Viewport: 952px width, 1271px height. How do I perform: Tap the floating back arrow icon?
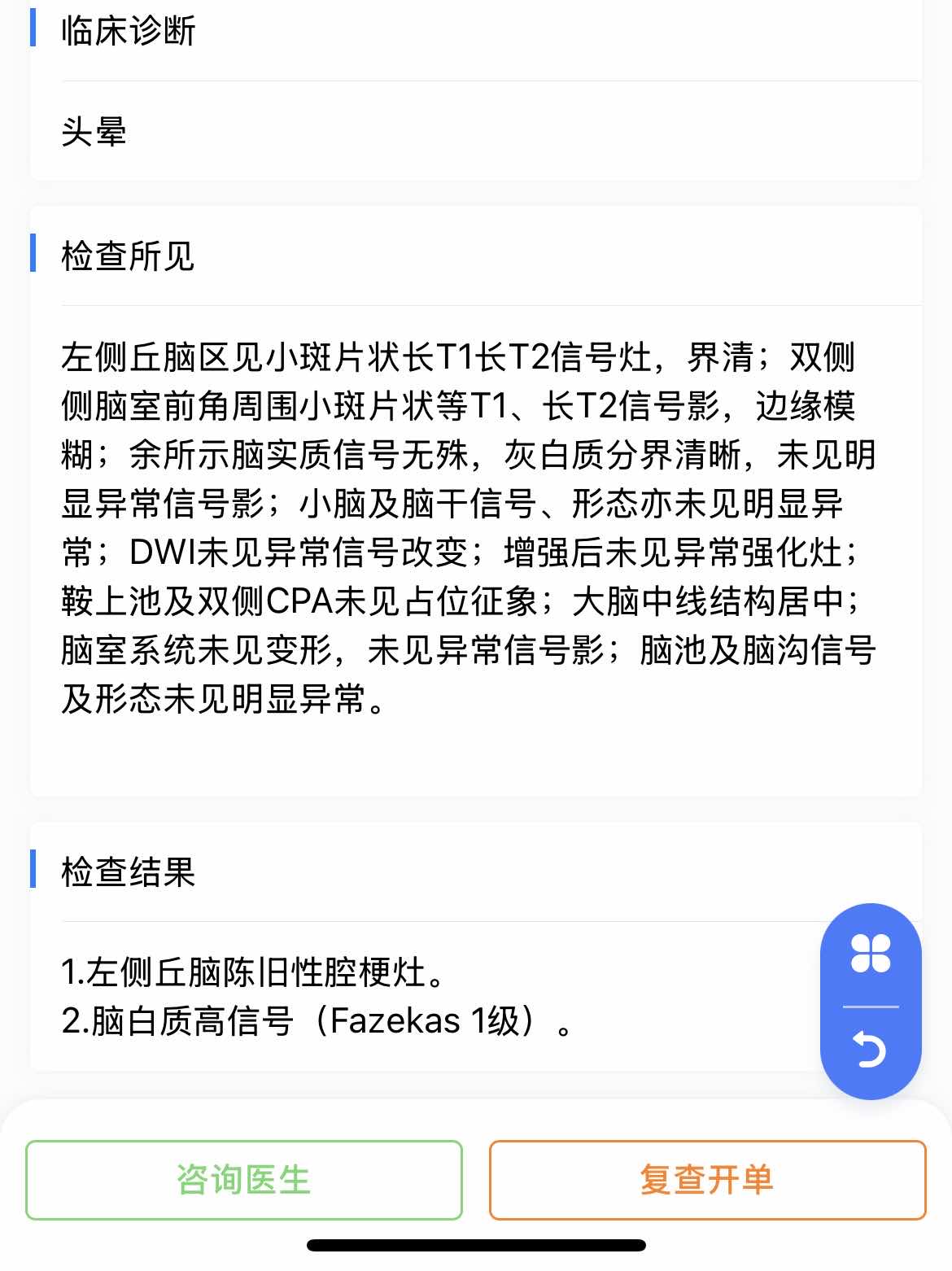click(871, 1049)
